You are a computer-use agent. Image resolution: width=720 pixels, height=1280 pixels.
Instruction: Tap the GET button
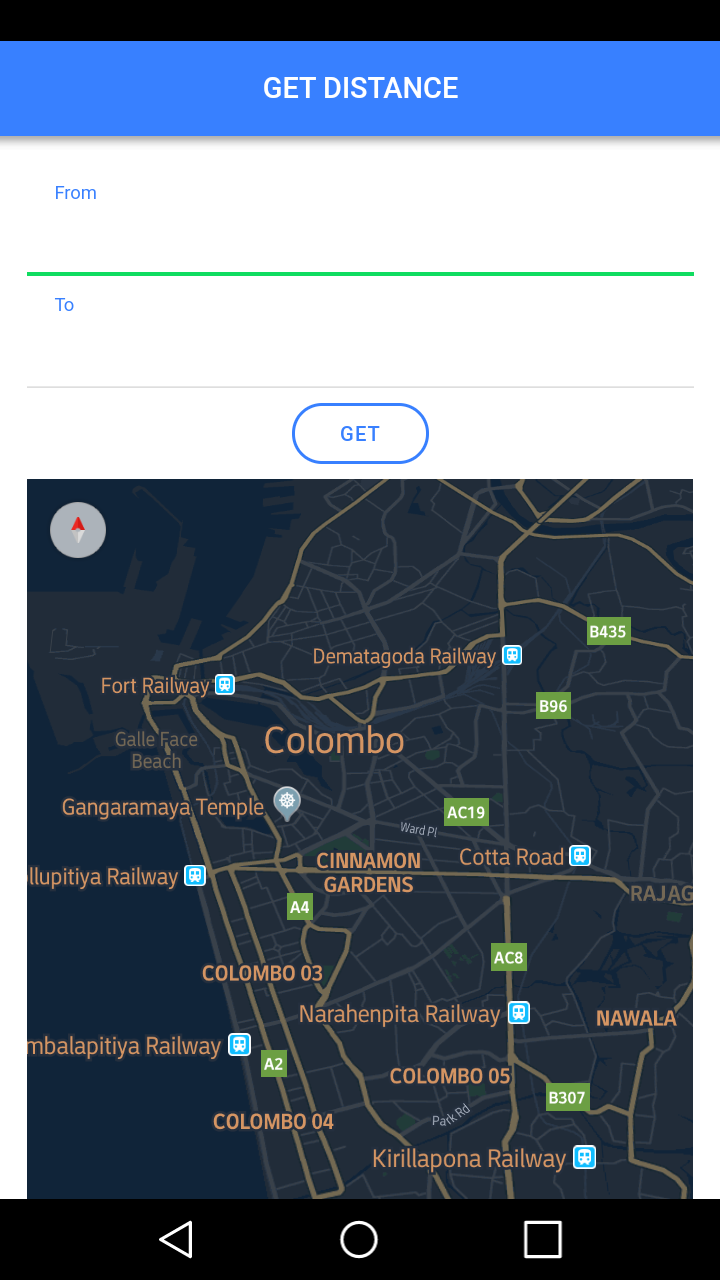(x=360, y=433)
